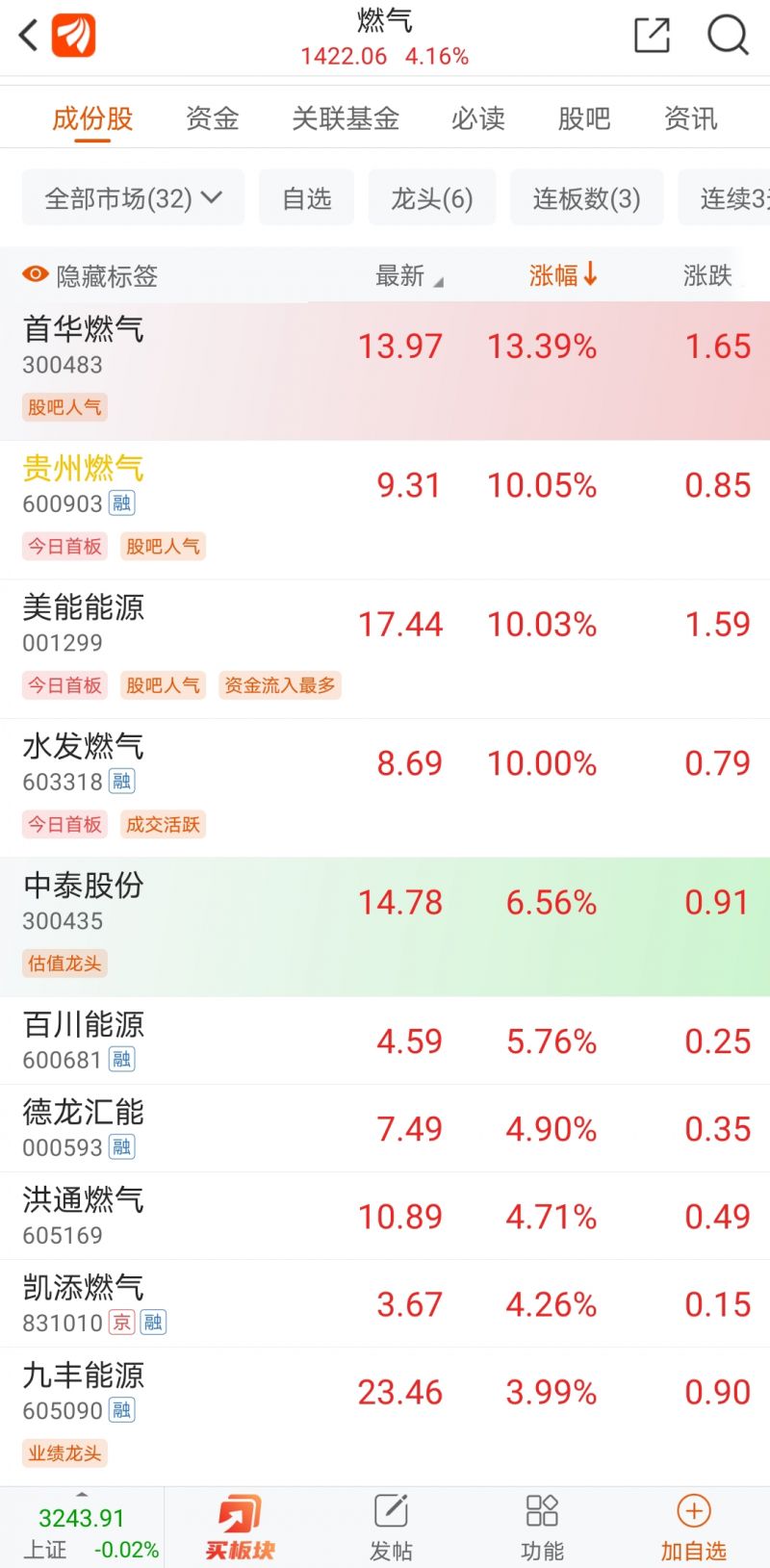
Task: Open the 股吧 tab
Action: 581,116
